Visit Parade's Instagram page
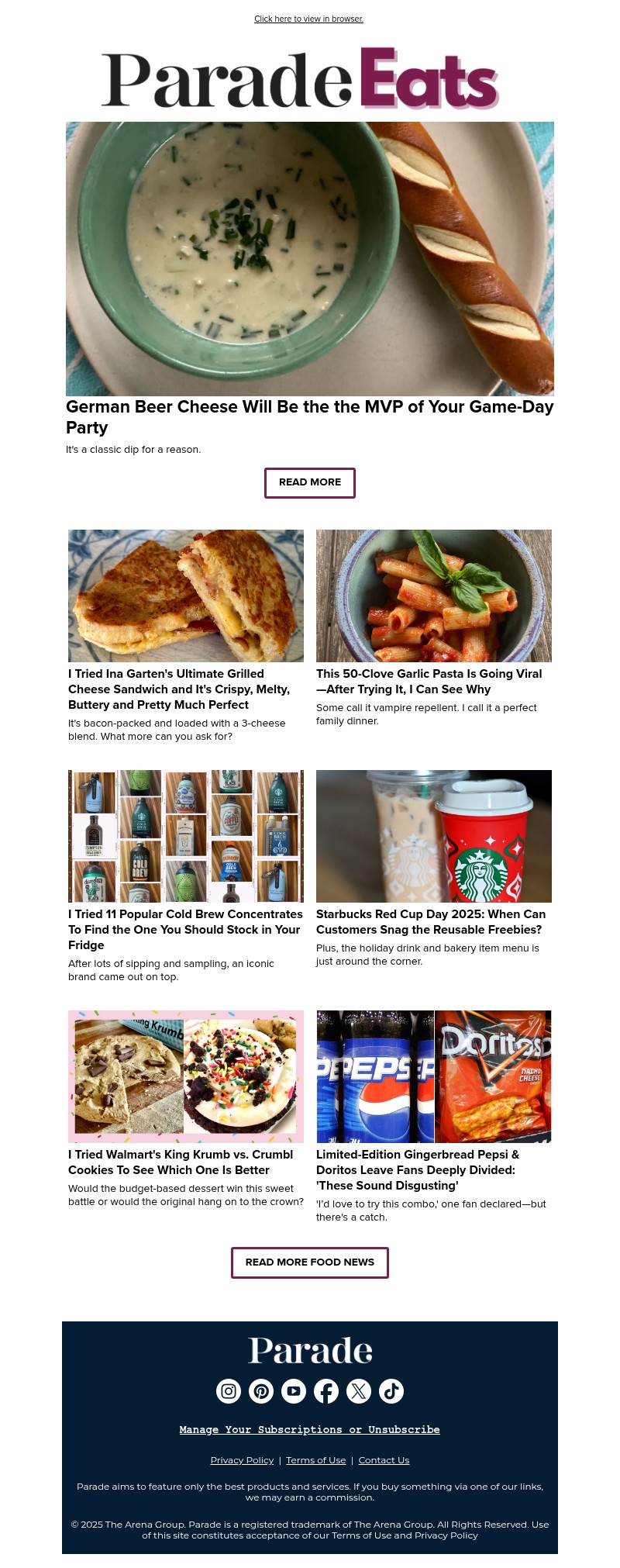The height and width of the screenshot is (1568, 620). pos(229,1391)
